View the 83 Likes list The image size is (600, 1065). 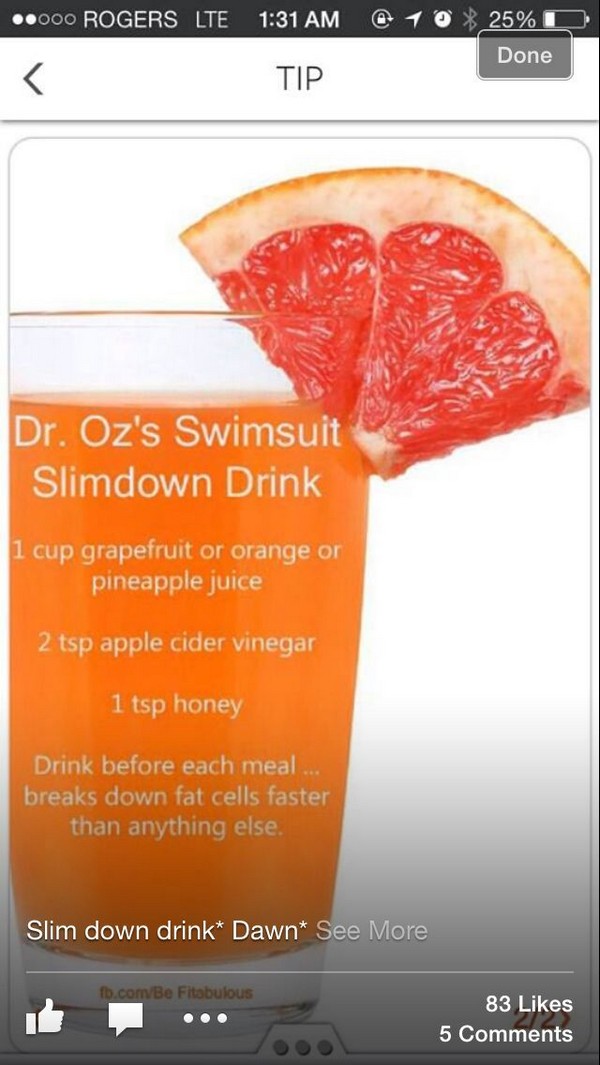click(x=528, y=1003)
